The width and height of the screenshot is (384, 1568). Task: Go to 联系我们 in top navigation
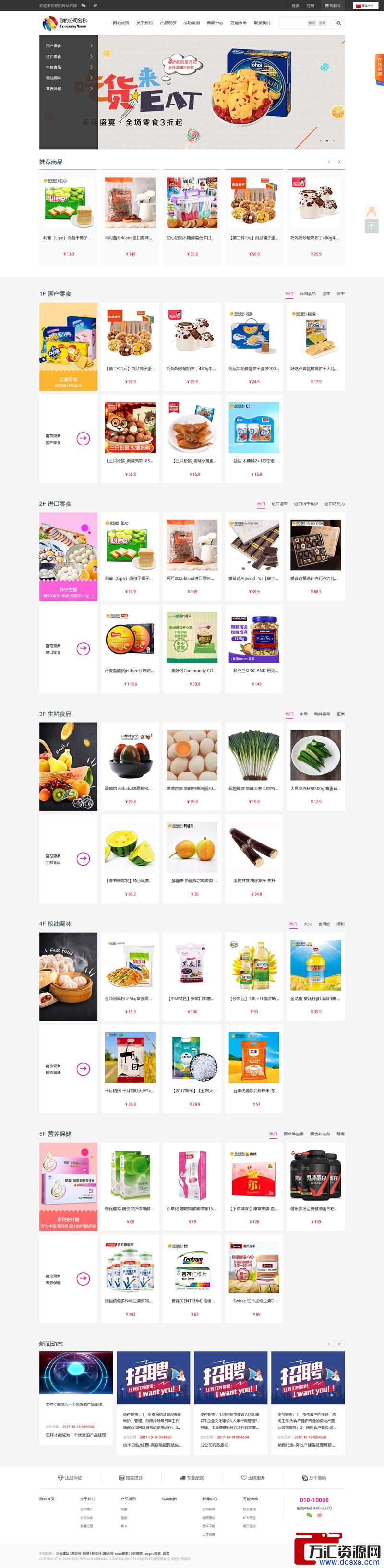point(262,23)
